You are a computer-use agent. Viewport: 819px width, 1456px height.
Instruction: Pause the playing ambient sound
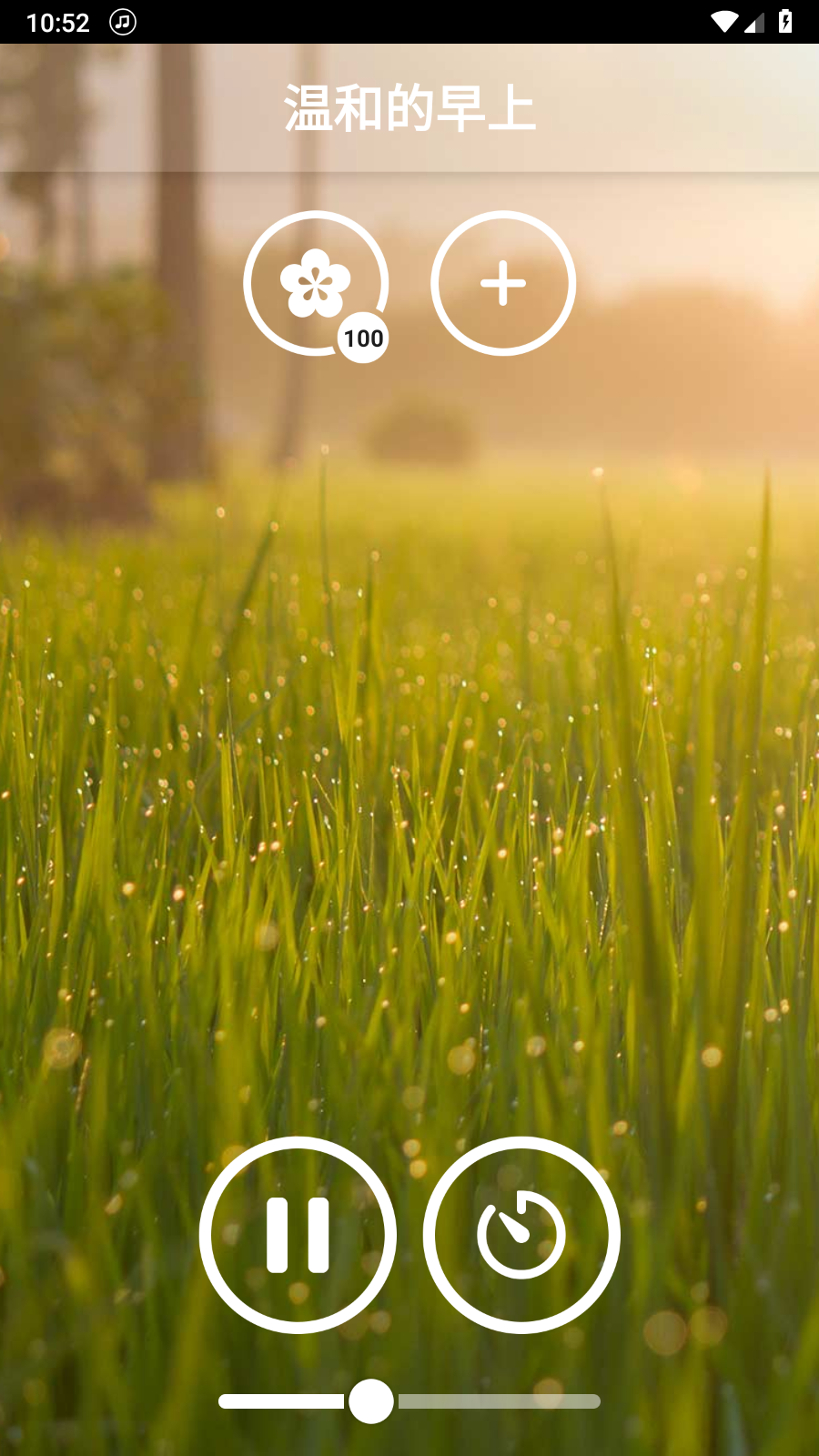pos(298,1235)
